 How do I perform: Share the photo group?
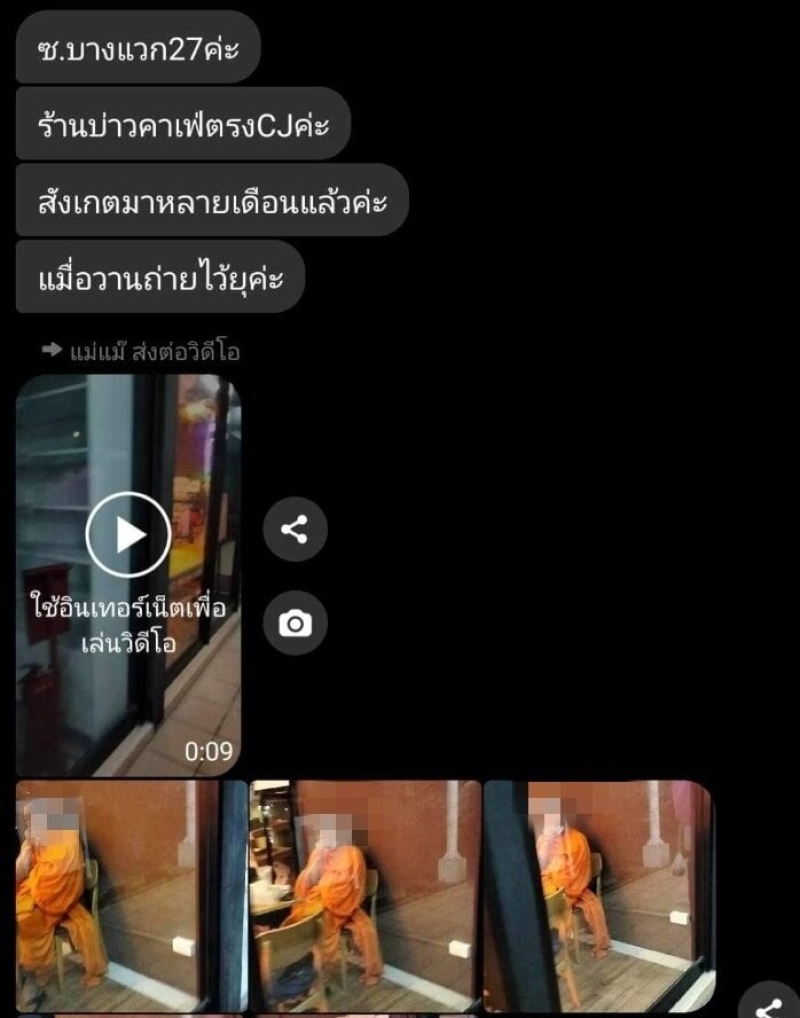[x=768, y=1003]
